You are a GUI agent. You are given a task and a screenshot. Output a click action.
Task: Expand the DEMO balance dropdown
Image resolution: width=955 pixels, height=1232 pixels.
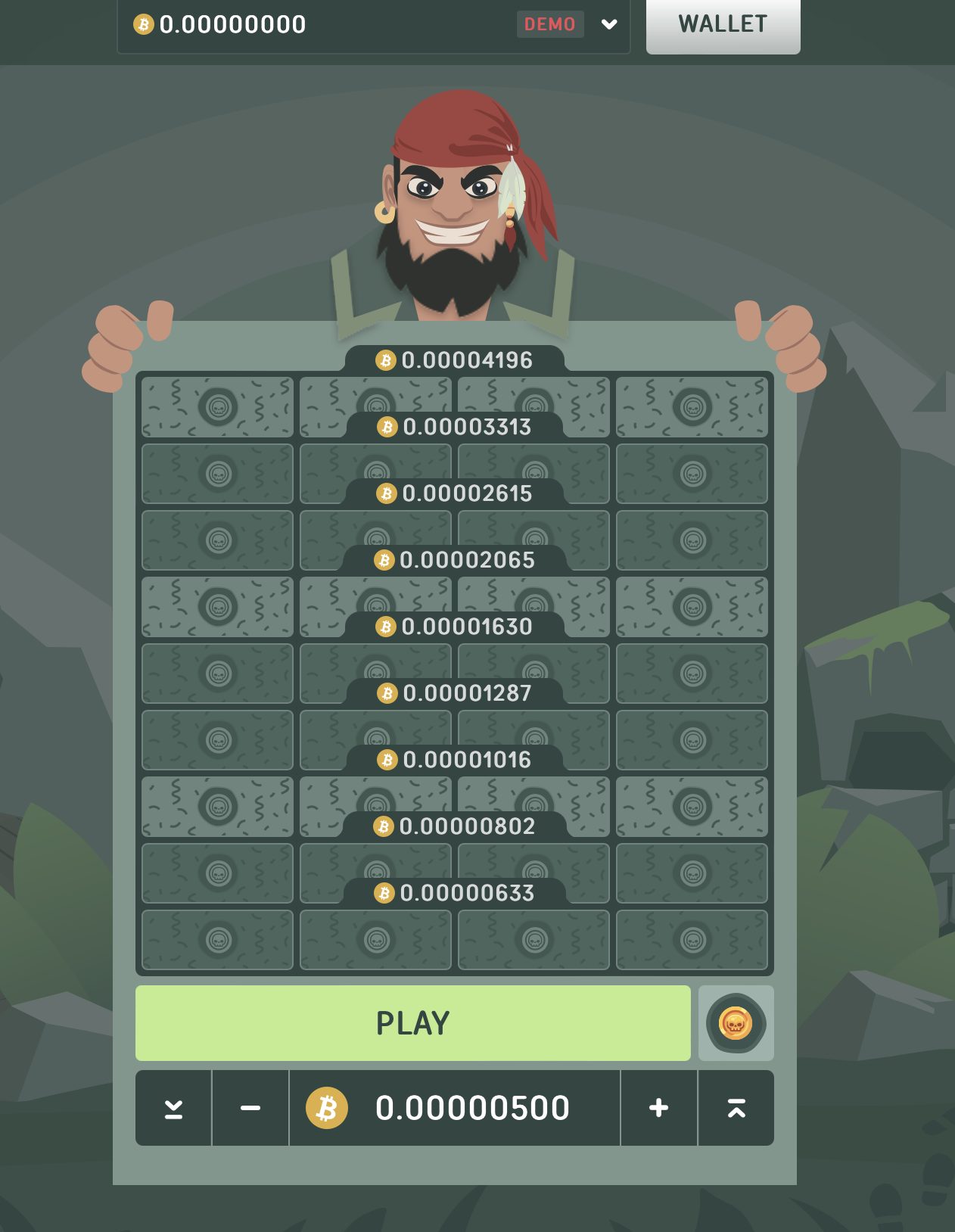(609, 24)
